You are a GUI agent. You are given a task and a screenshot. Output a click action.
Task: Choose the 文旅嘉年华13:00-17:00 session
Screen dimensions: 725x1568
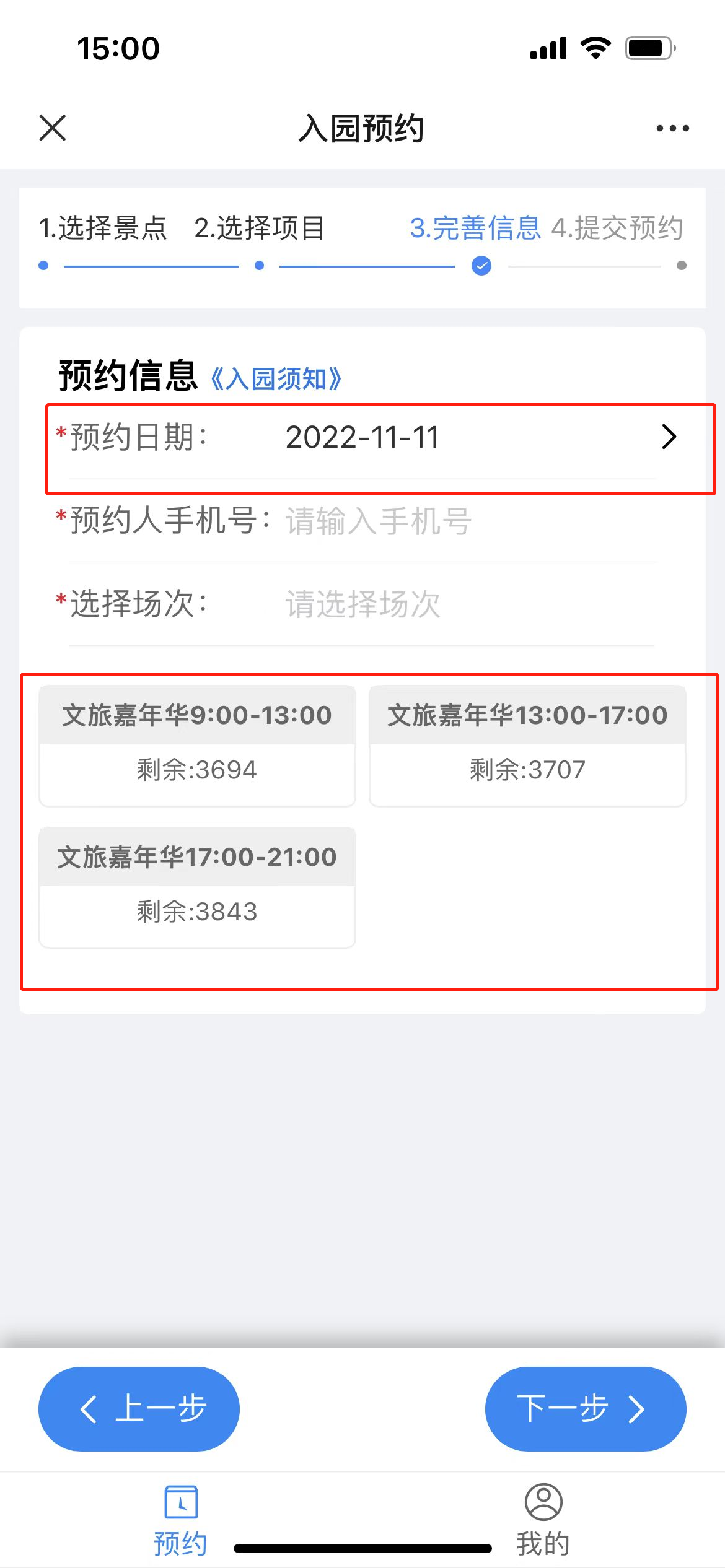[x=527, y=746]
